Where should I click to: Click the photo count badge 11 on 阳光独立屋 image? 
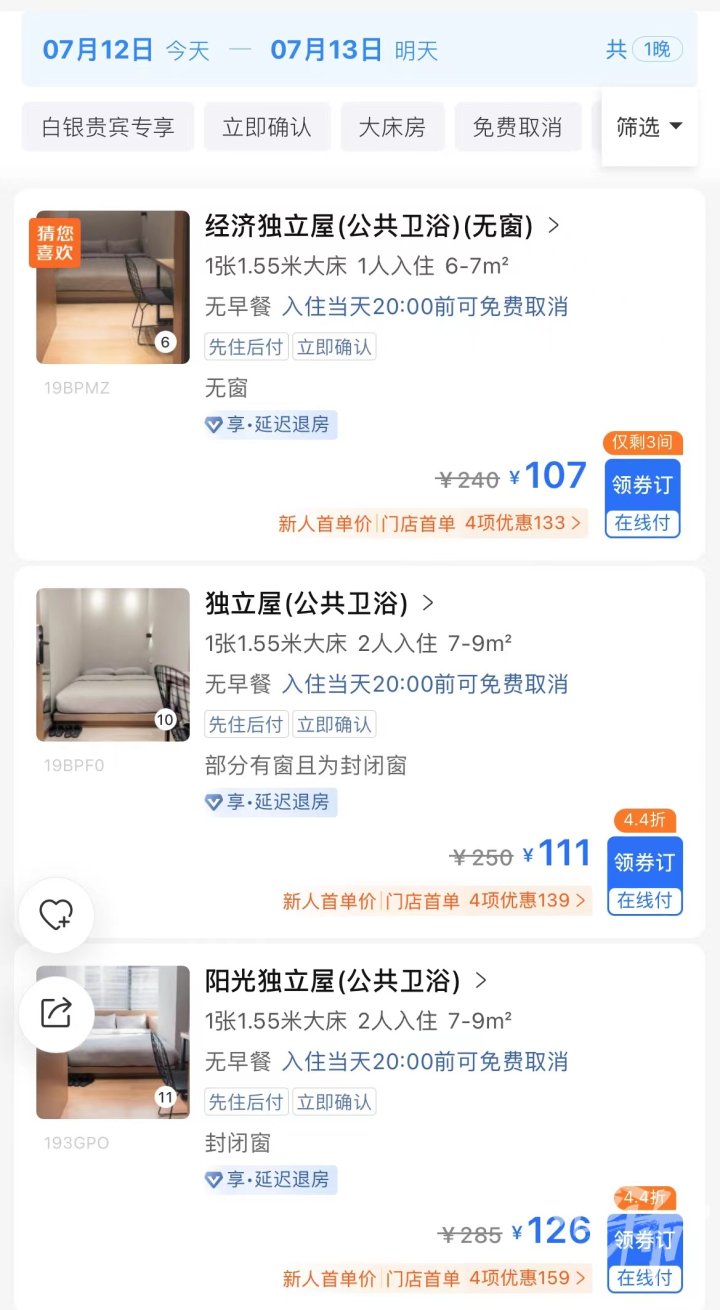tap(166, 1097)
